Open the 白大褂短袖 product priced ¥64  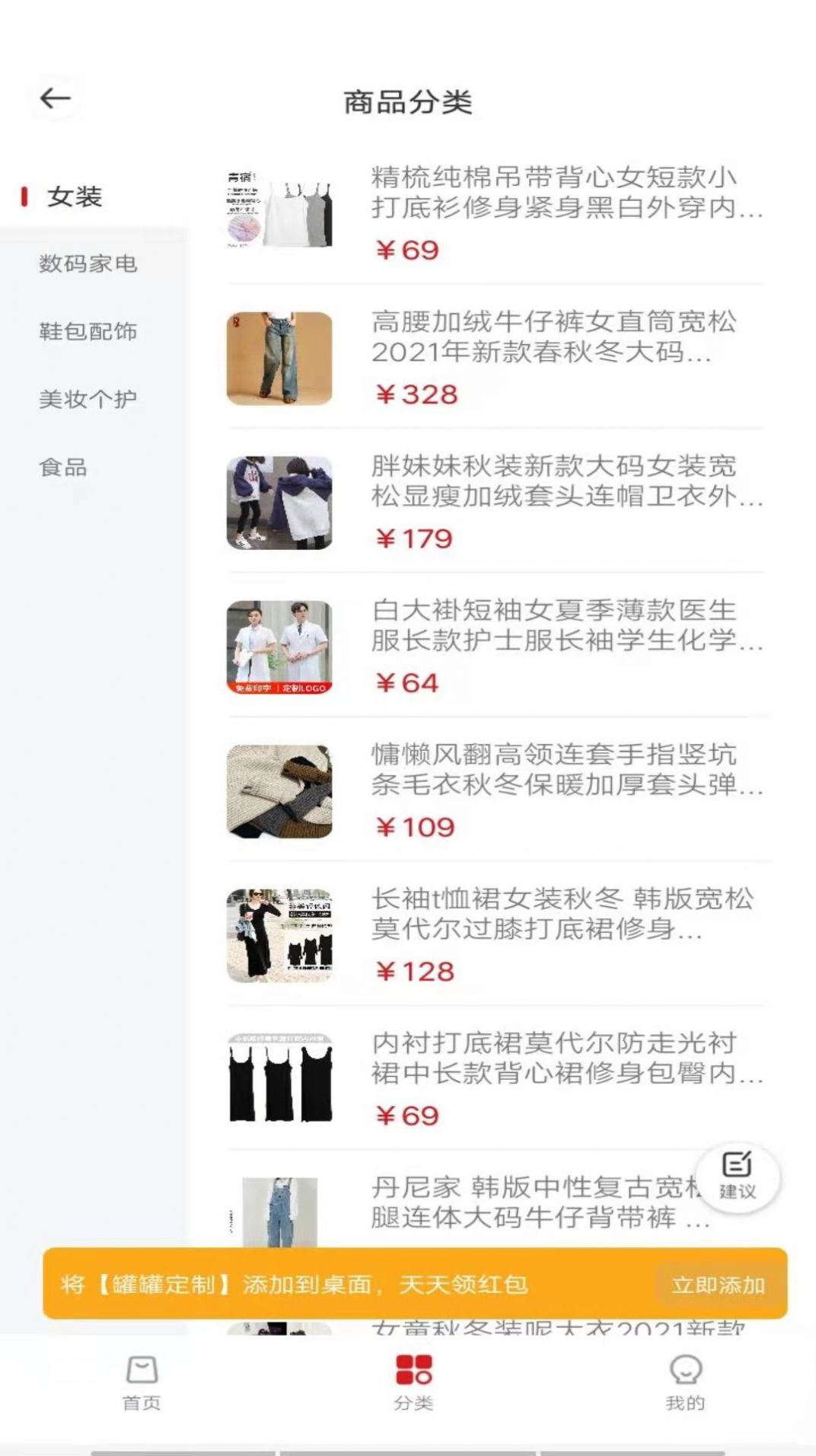[495, 646]
